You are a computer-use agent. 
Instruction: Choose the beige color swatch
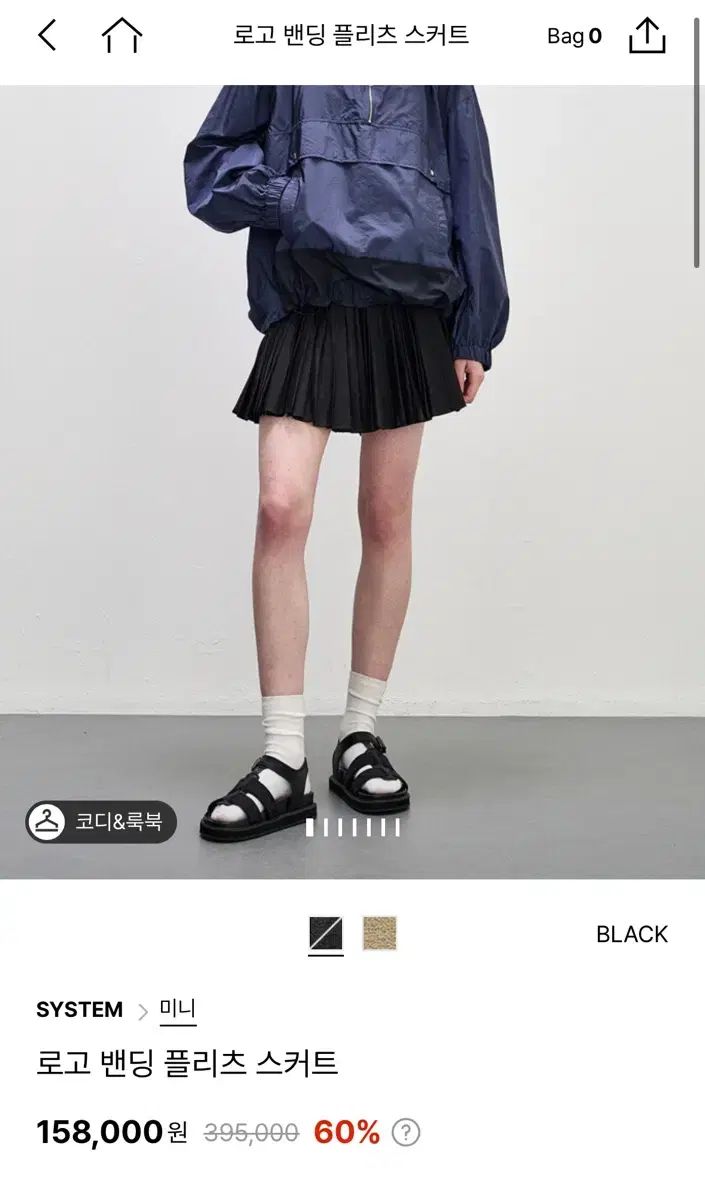pyautogui.click(x=380, y=934)
